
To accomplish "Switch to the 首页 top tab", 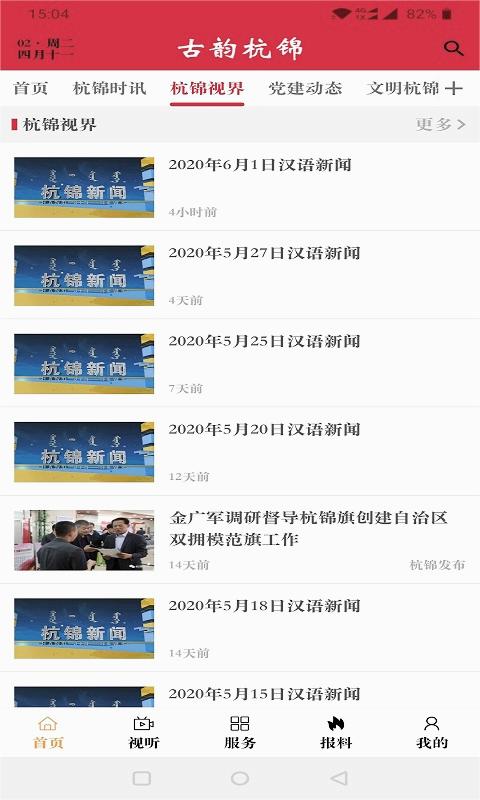I will point(31,88).
